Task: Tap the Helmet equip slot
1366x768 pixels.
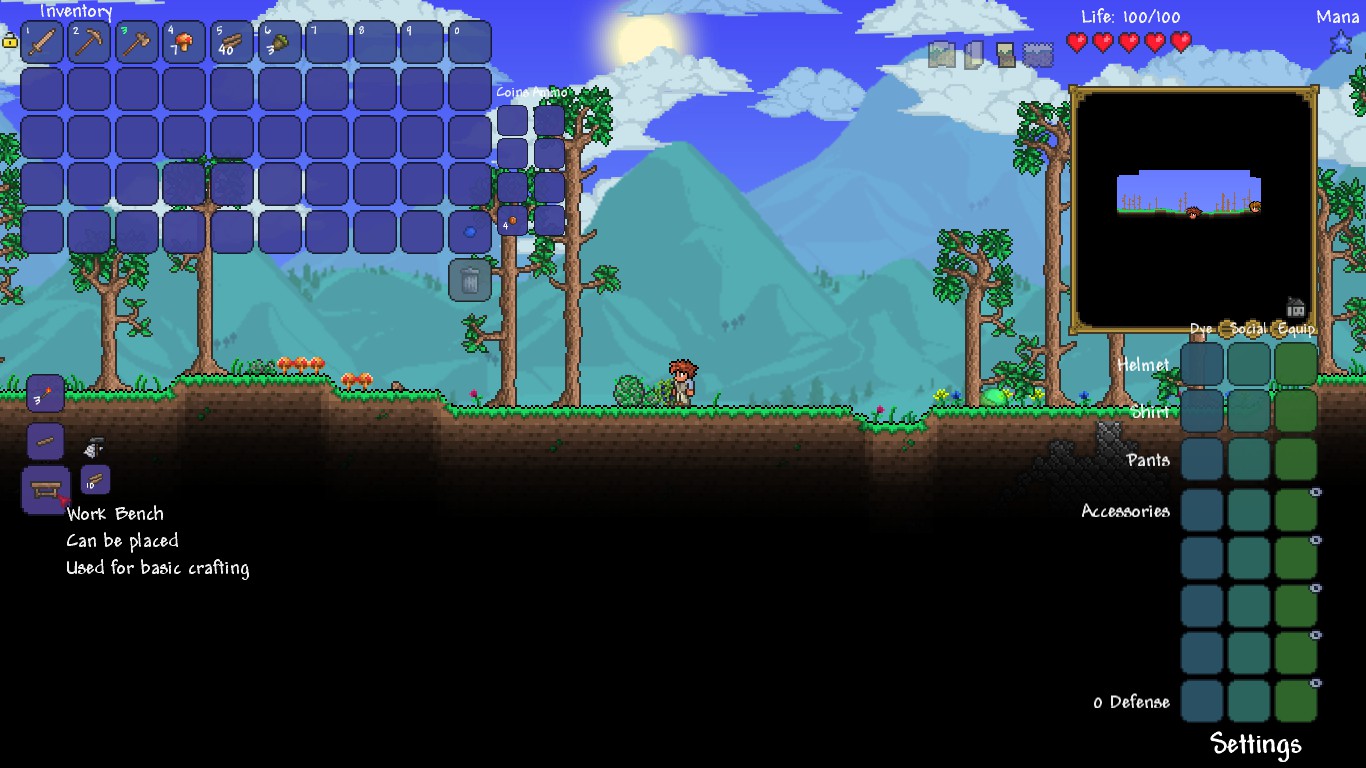Action: (x=1296, y=364)
